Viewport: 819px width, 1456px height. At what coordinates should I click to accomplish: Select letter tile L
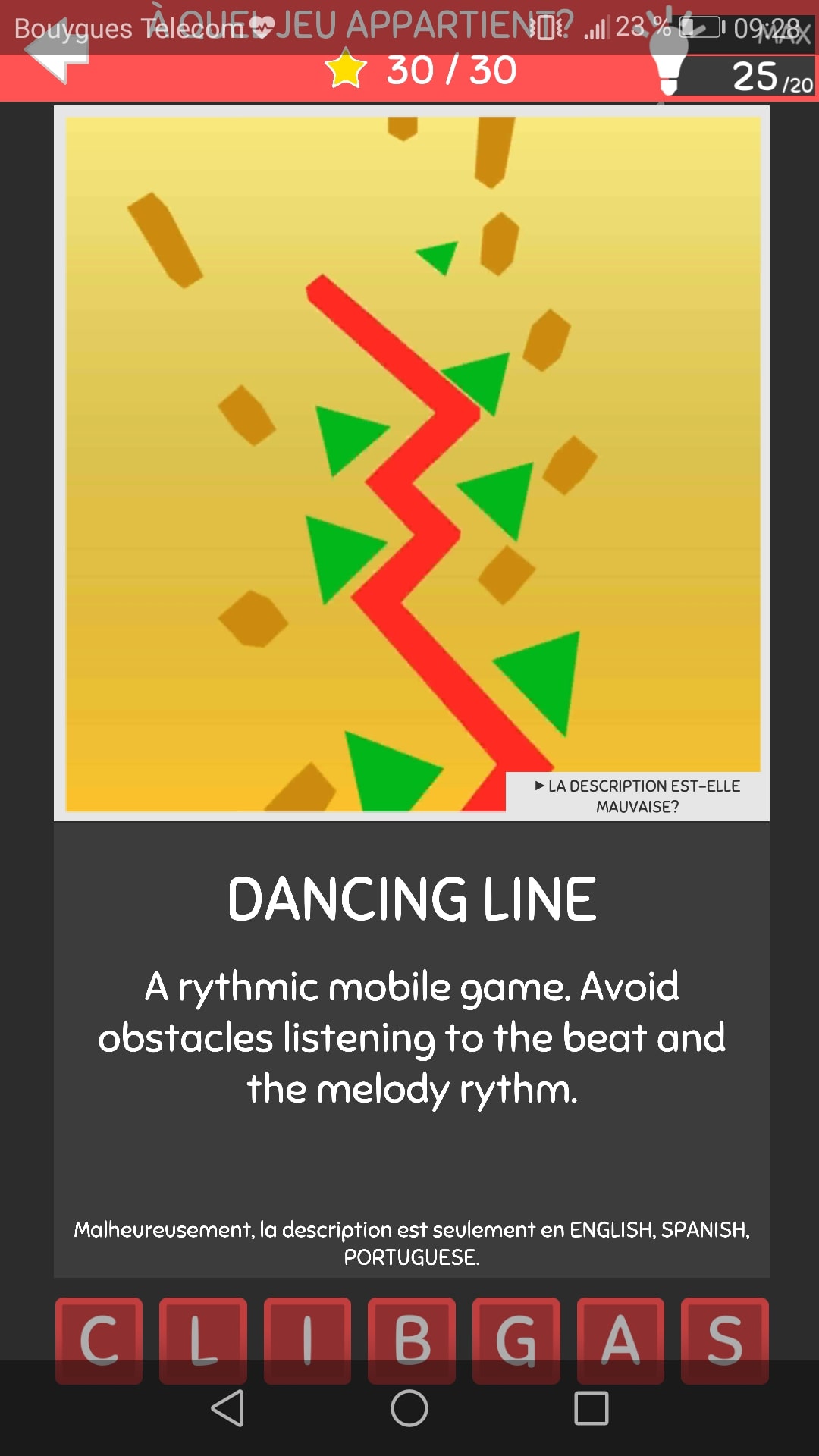point(203,1338)
